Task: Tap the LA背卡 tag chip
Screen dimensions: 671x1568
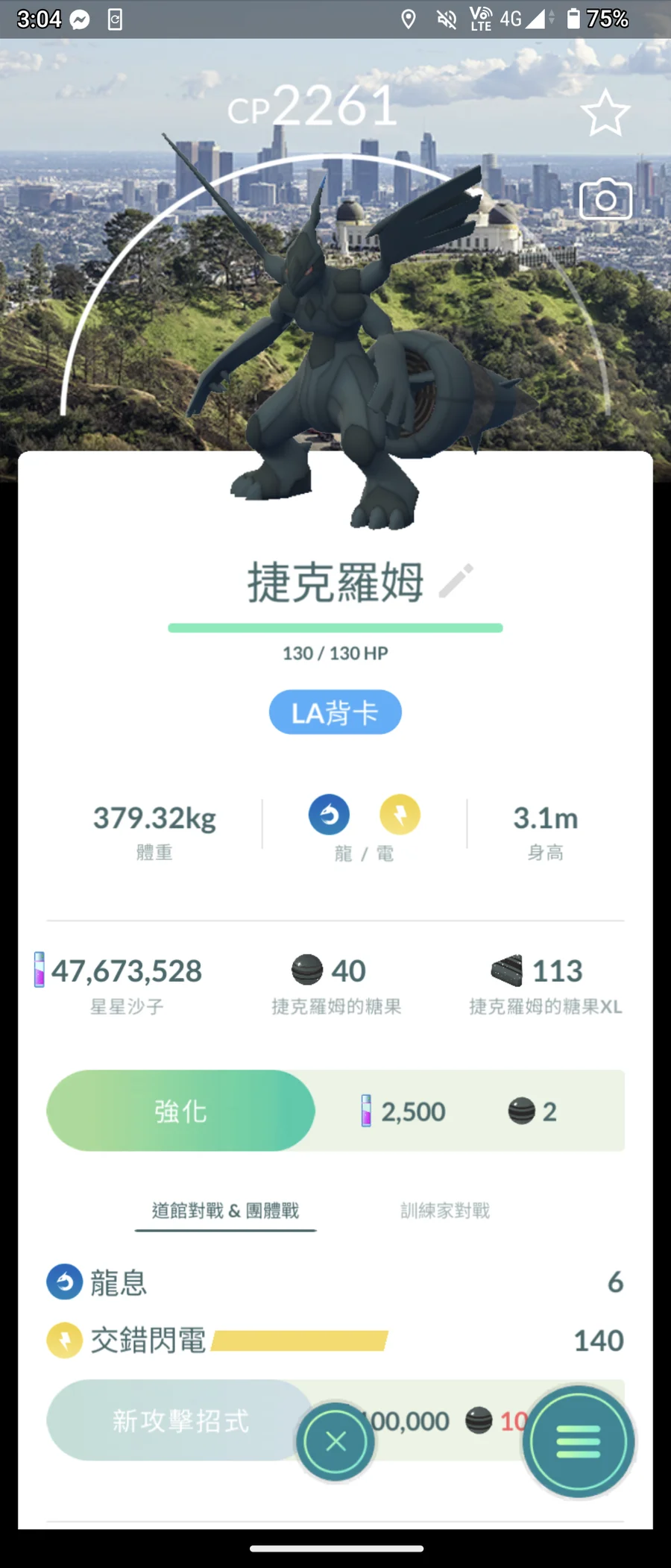Action: pyautogui.click(x=335, y=712)
